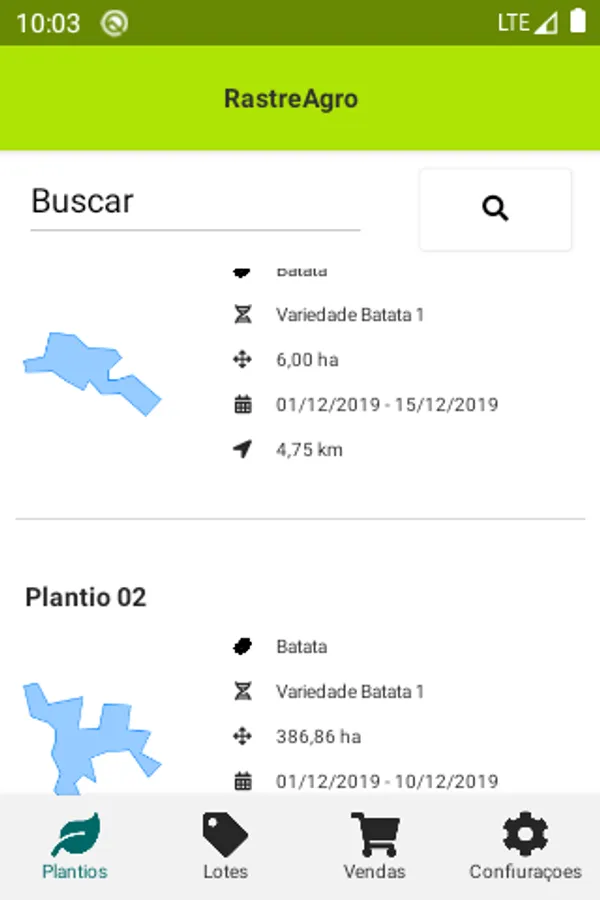
Task: Switch to the Plantios tab
Action: (75, 847)
